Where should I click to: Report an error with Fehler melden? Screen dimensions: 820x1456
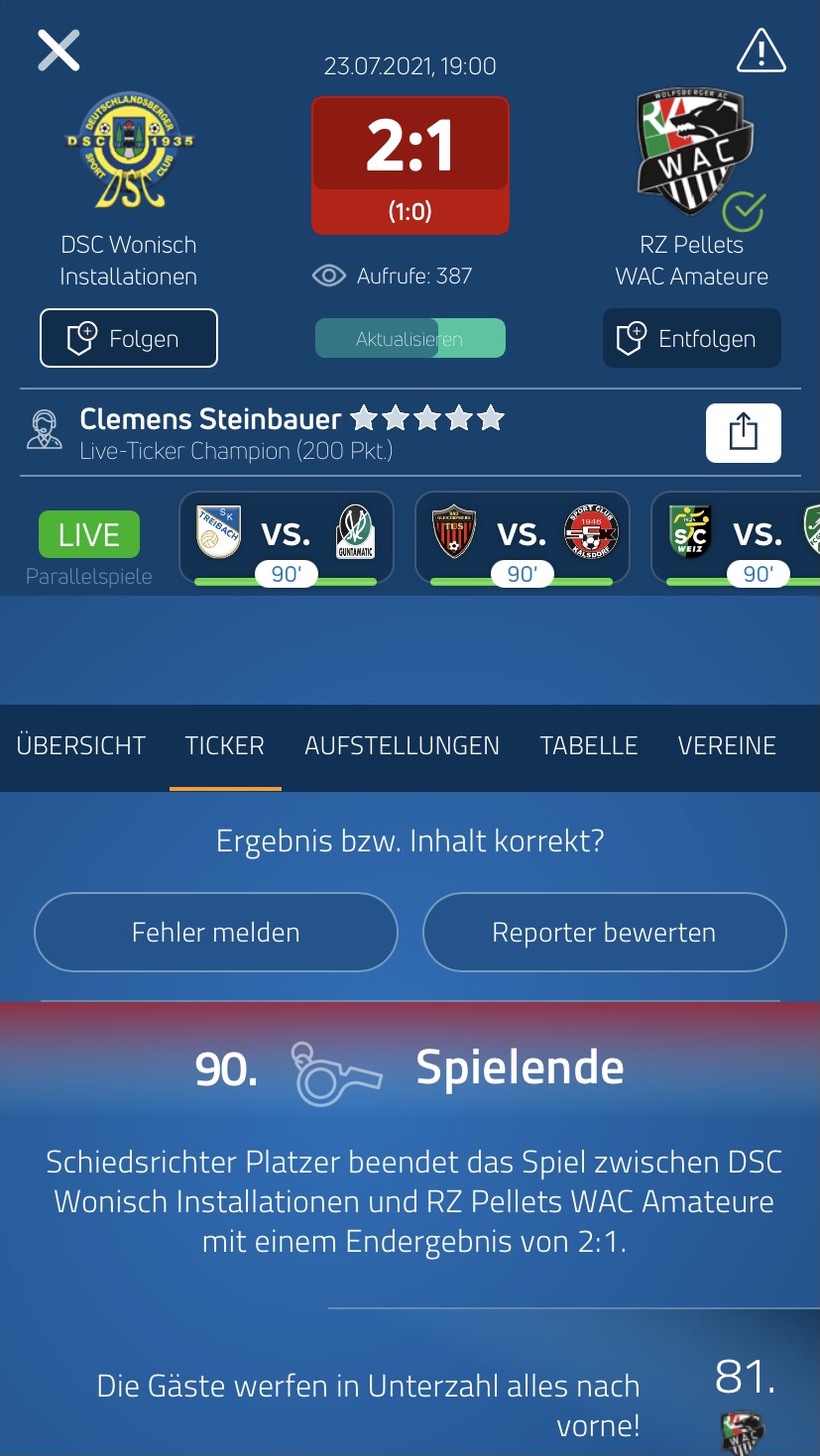pyautogui.click(x=216, y=932)
